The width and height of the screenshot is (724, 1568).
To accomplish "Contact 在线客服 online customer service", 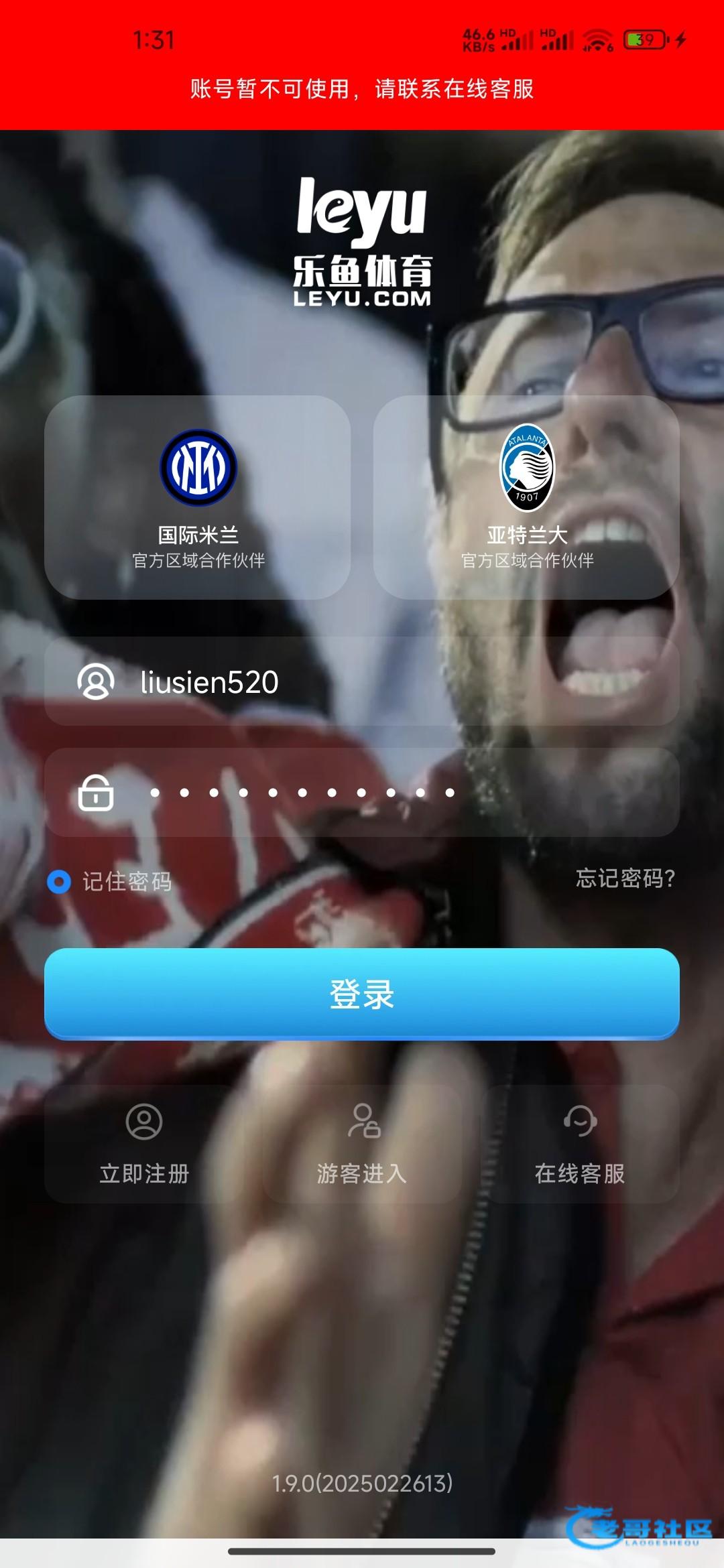I will [x=580, y=1145].
